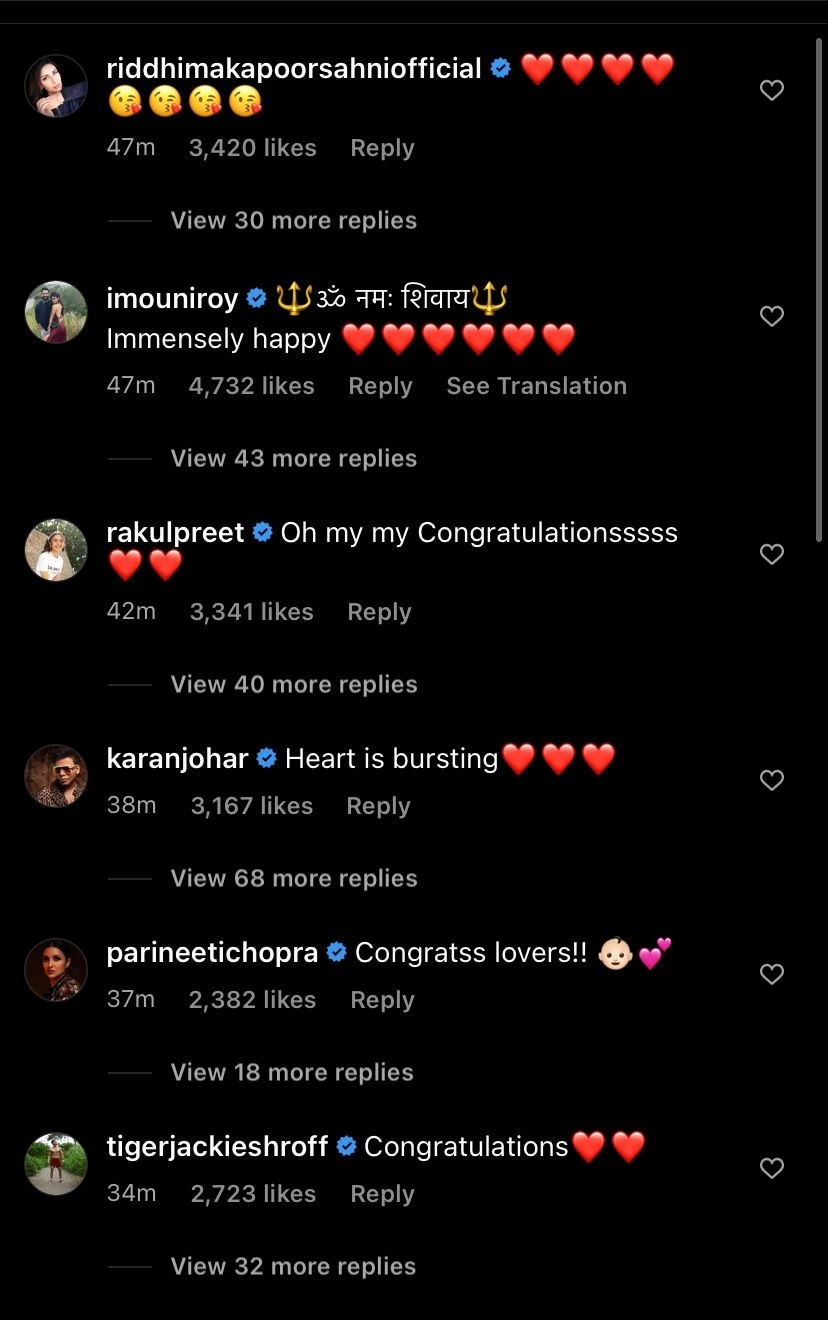Open parineetichopra's profile via username

click(212, 953)
